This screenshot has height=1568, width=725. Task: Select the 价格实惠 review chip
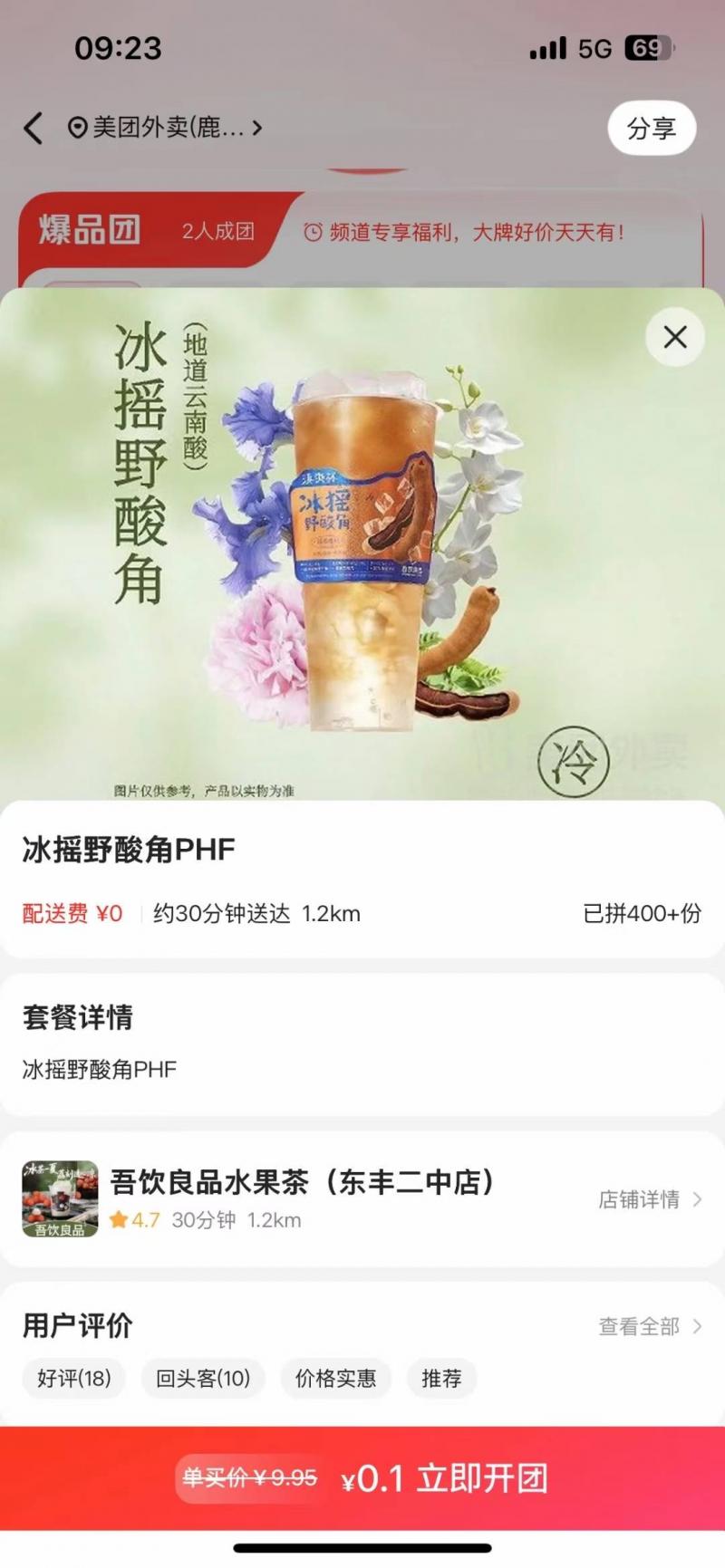[335, 1379]
